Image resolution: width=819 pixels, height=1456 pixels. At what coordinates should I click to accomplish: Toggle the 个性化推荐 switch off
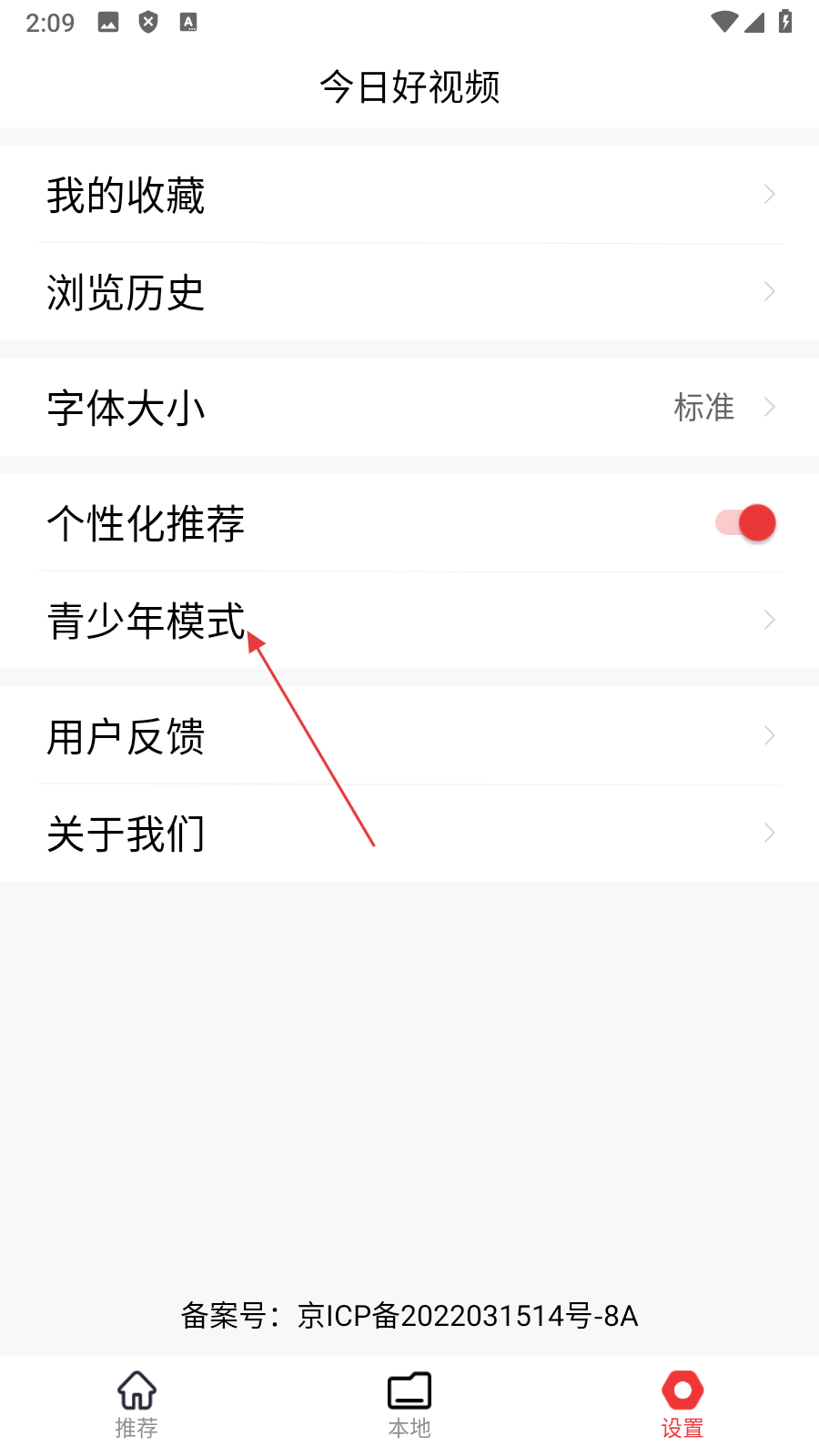coord(746,523)
